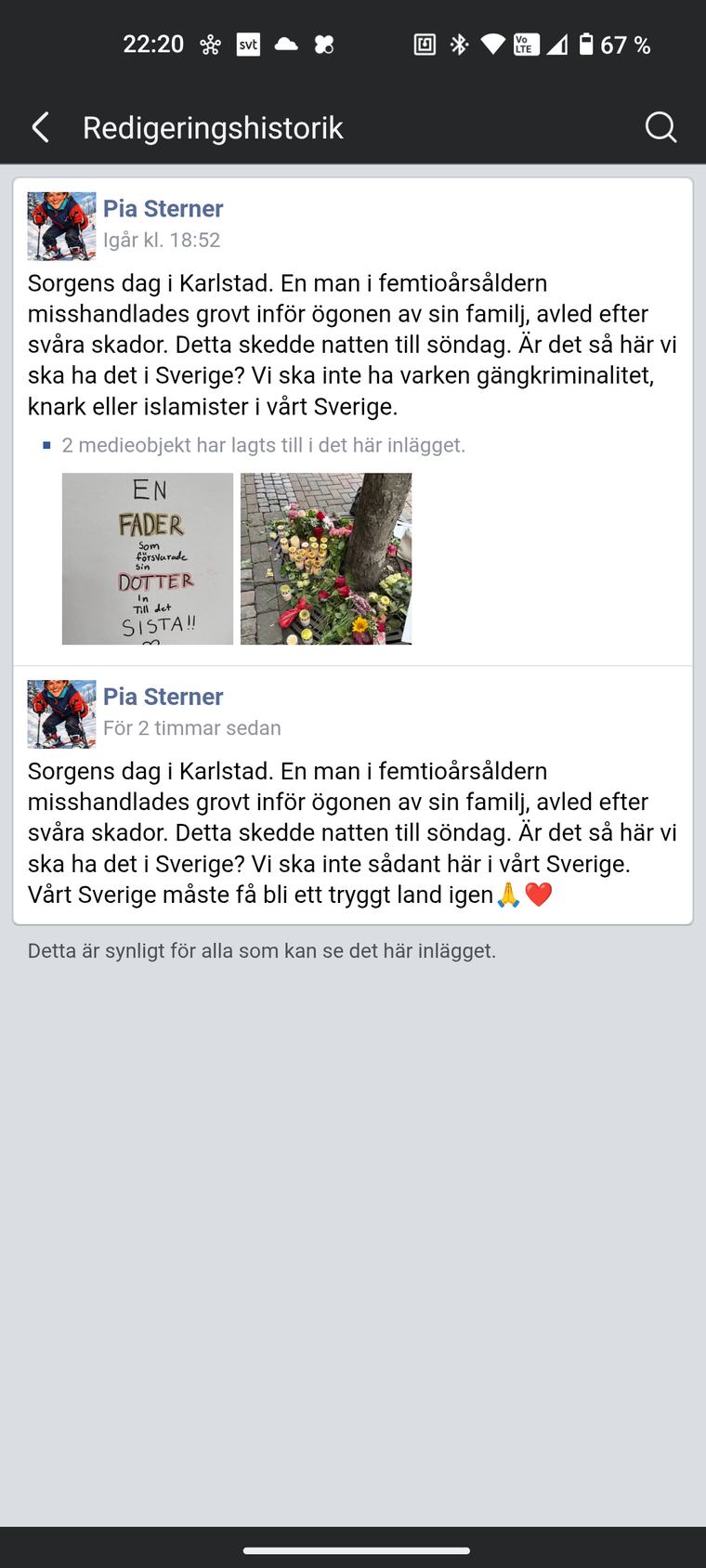
Task: Open Pia Sterner's name on the 'För 2 timmar sedan' entry
Action: tap(163, 697)
